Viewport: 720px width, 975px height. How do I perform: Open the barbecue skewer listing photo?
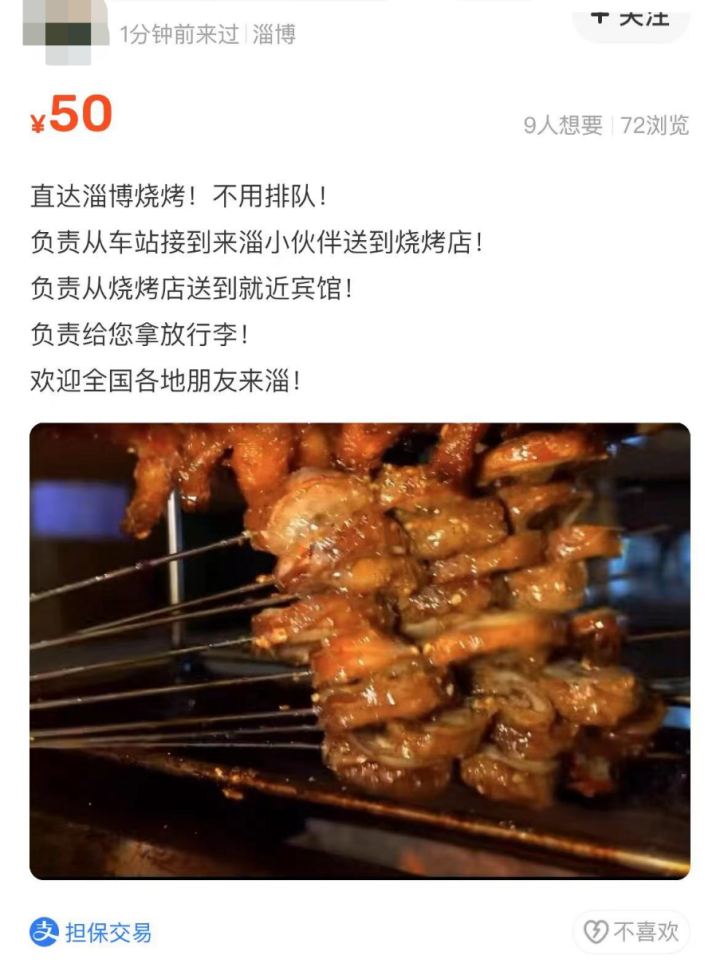[x=360, y=650]
